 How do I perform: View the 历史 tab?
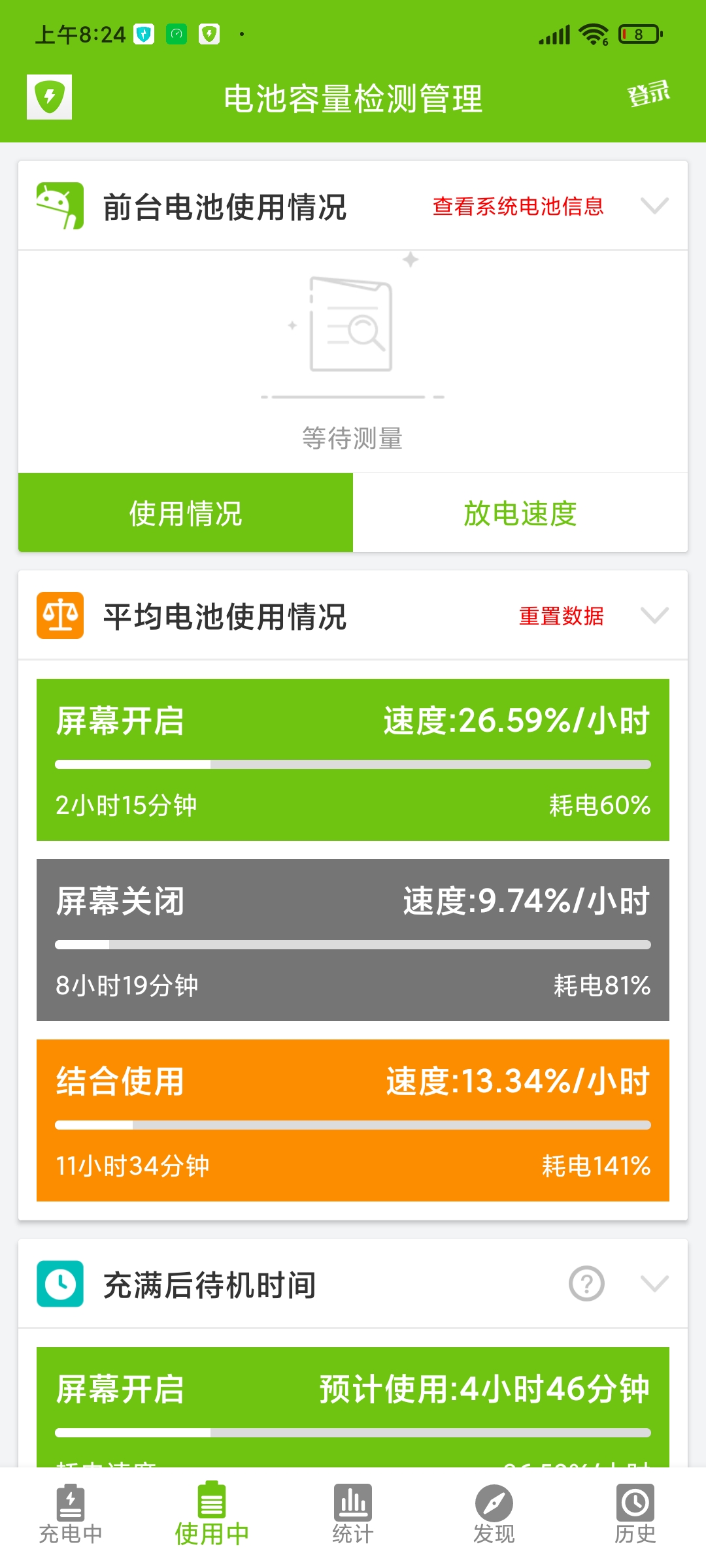635,1514
